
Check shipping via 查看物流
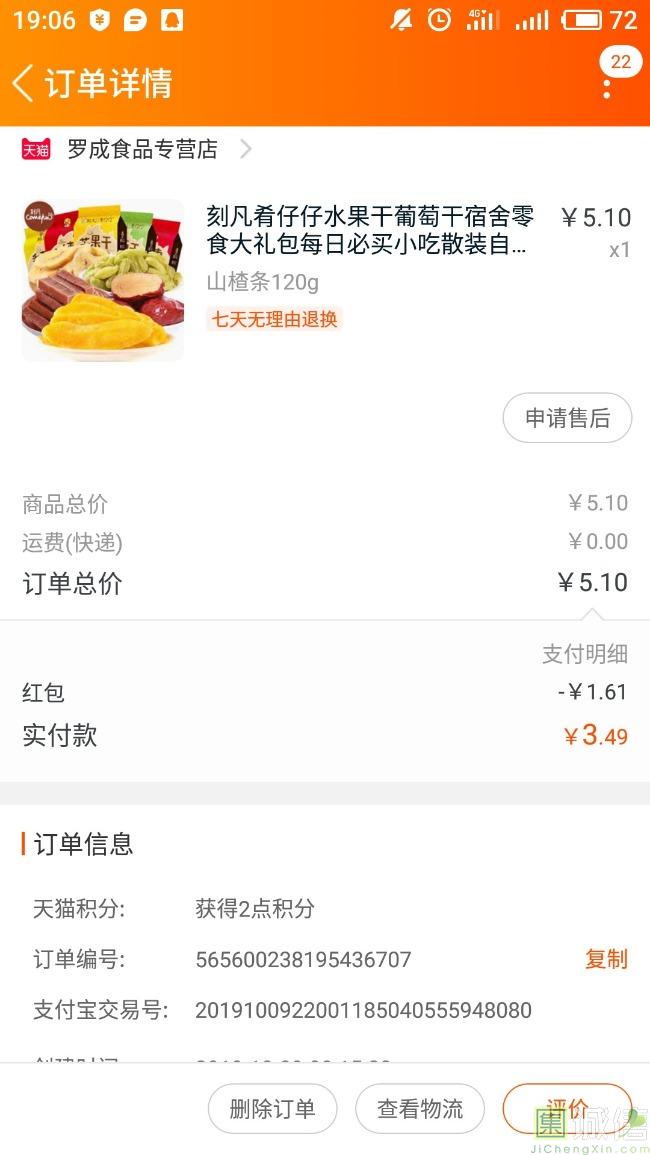tap(420, 1108)
